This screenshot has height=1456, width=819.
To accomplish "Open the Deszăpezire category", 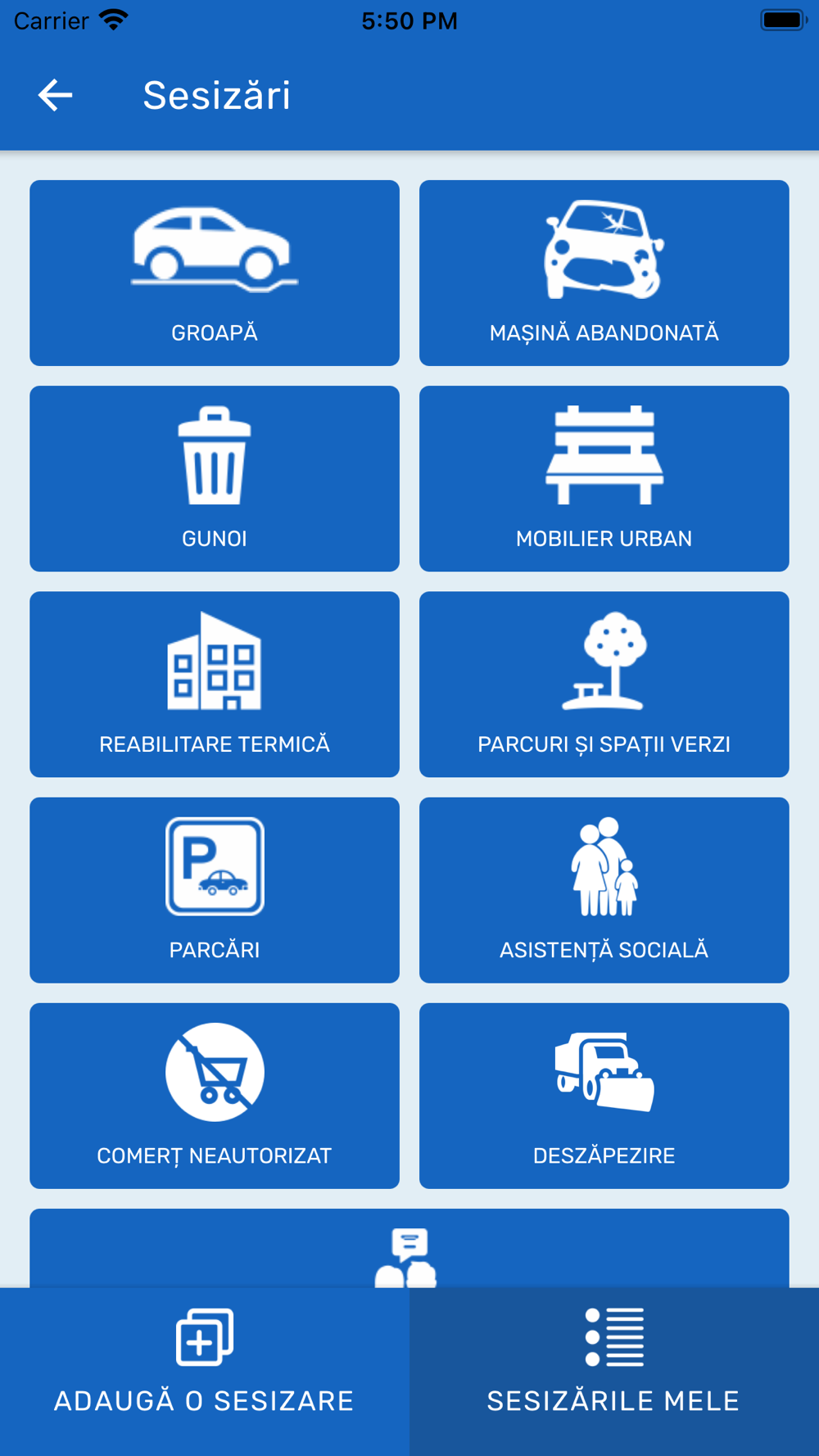I will point(604,1096).
